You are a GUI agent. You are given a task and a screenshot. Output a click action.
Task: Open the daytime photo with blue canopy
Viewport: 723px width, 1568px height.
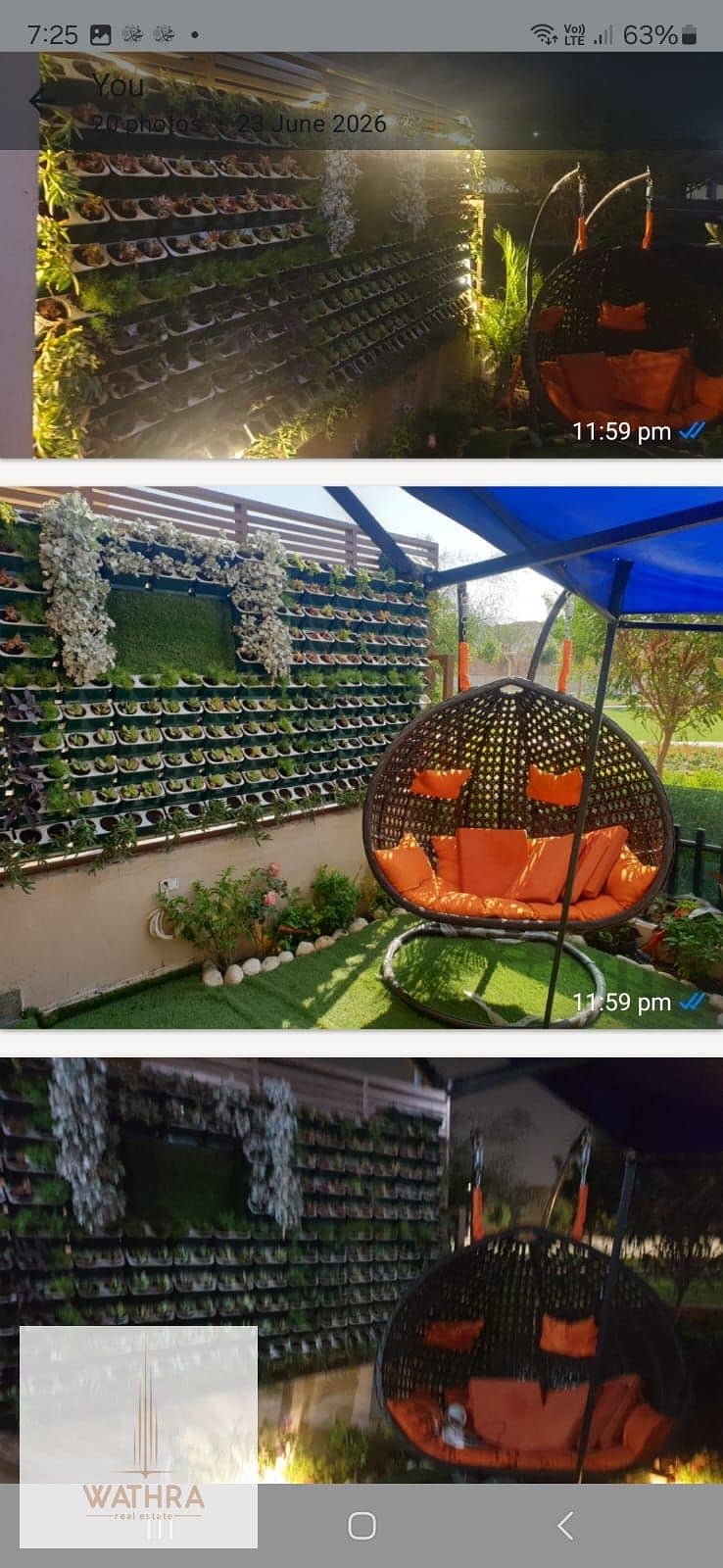(361, 758)
